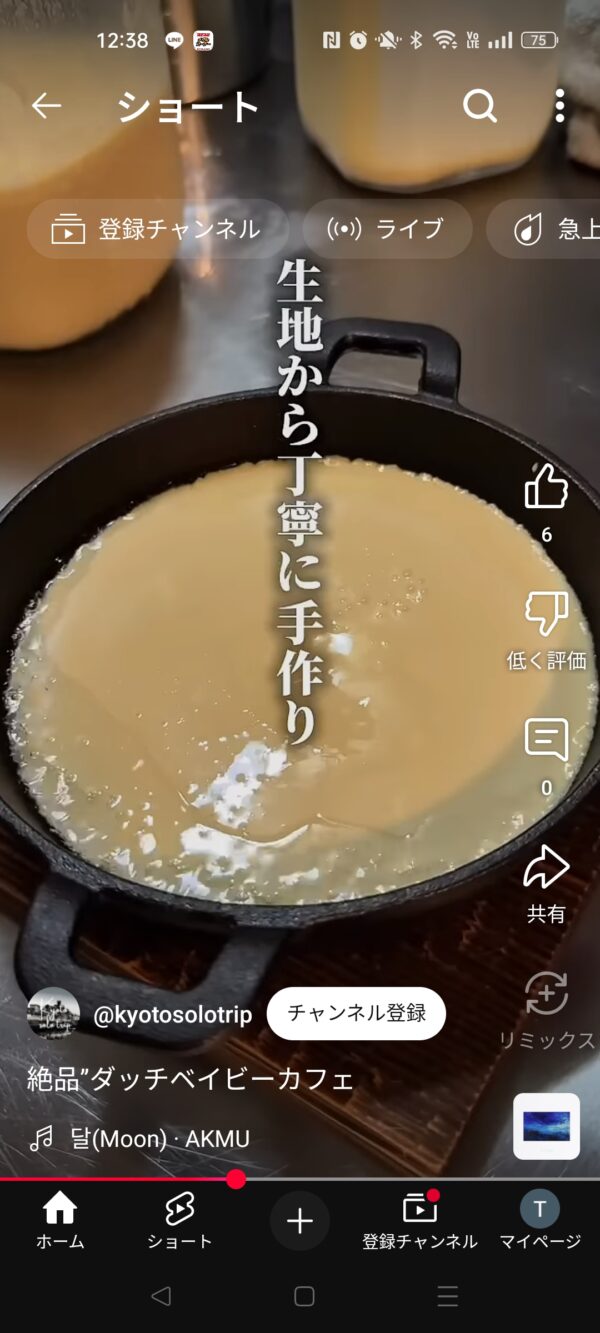Open the three-dot overflow menu
The width and height of the screenshot is (600, 1333).
click(x=559, y=106)
